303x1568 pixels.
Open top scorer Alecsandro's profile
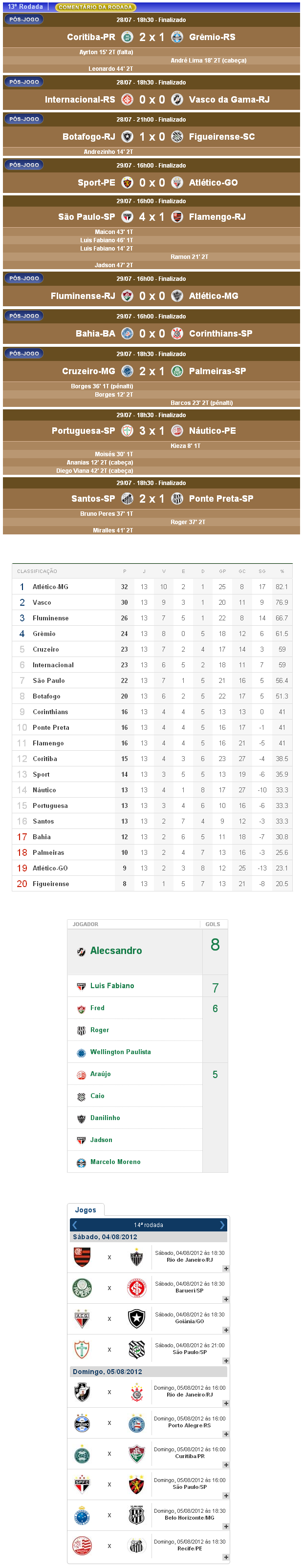coord(116,951)
